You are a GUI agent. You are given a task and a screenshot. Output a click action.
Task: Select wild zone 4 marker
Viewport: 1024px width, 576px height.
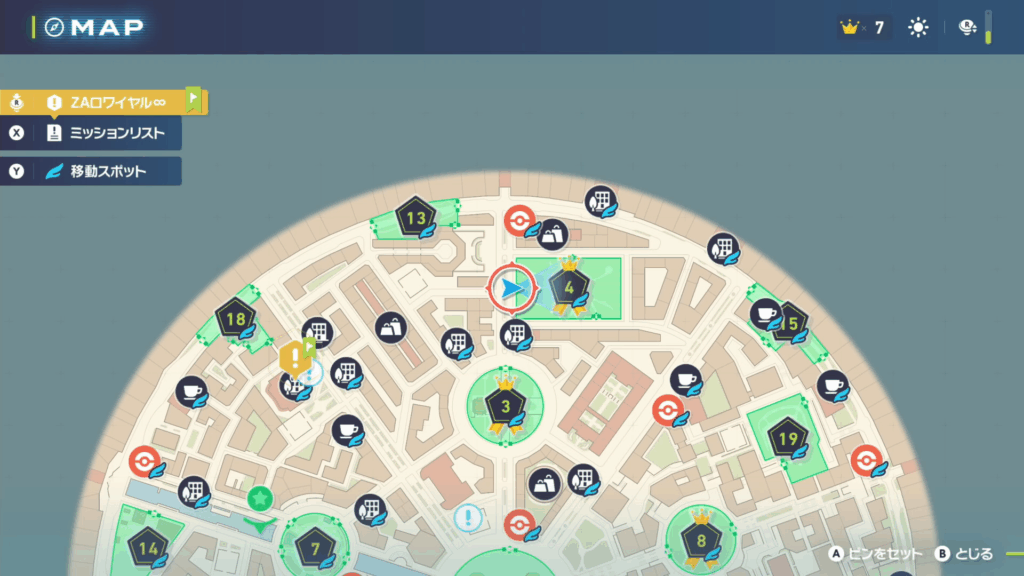pos(569,289)
